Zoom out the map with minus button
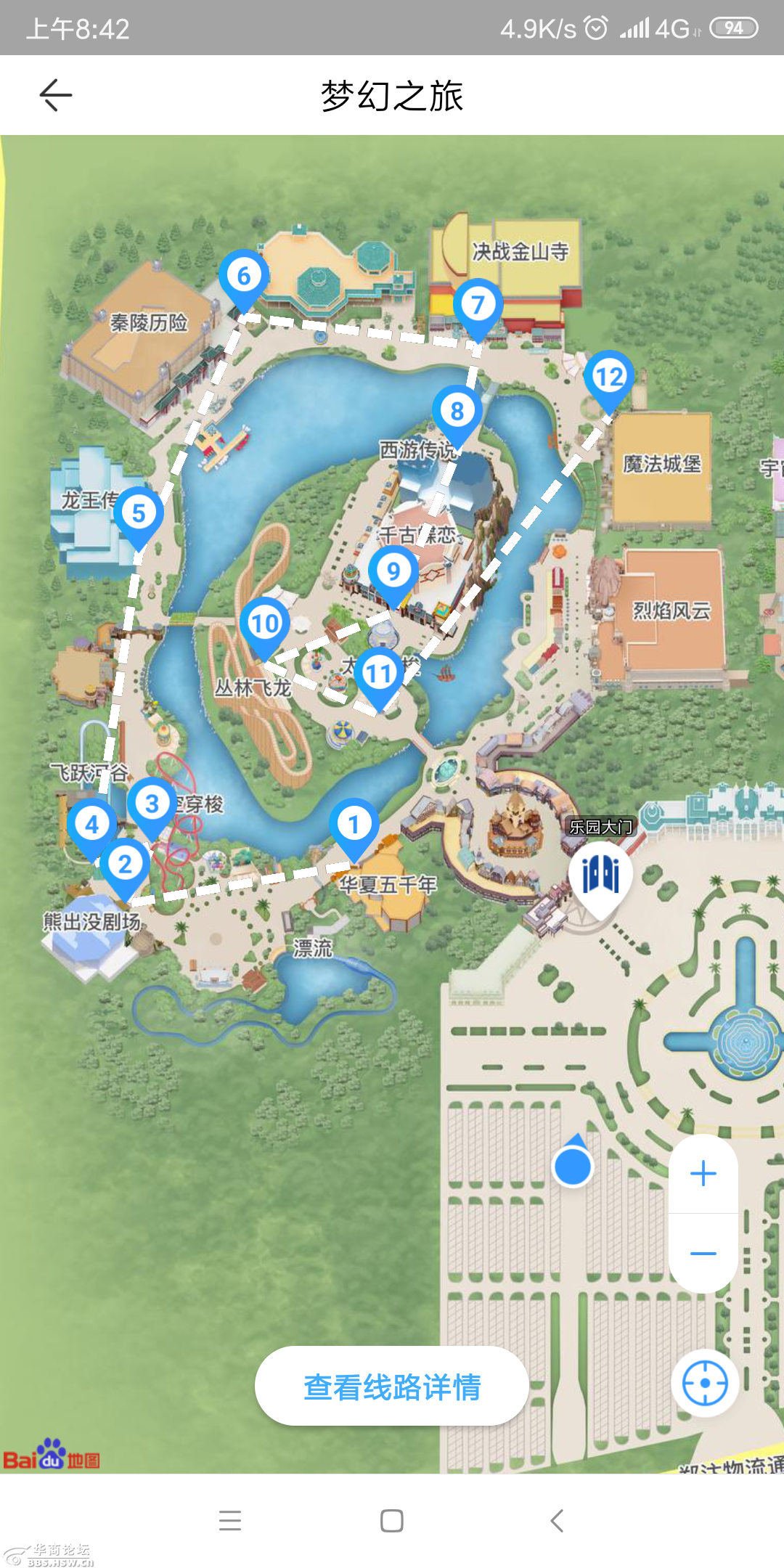 click(703, 1254)
